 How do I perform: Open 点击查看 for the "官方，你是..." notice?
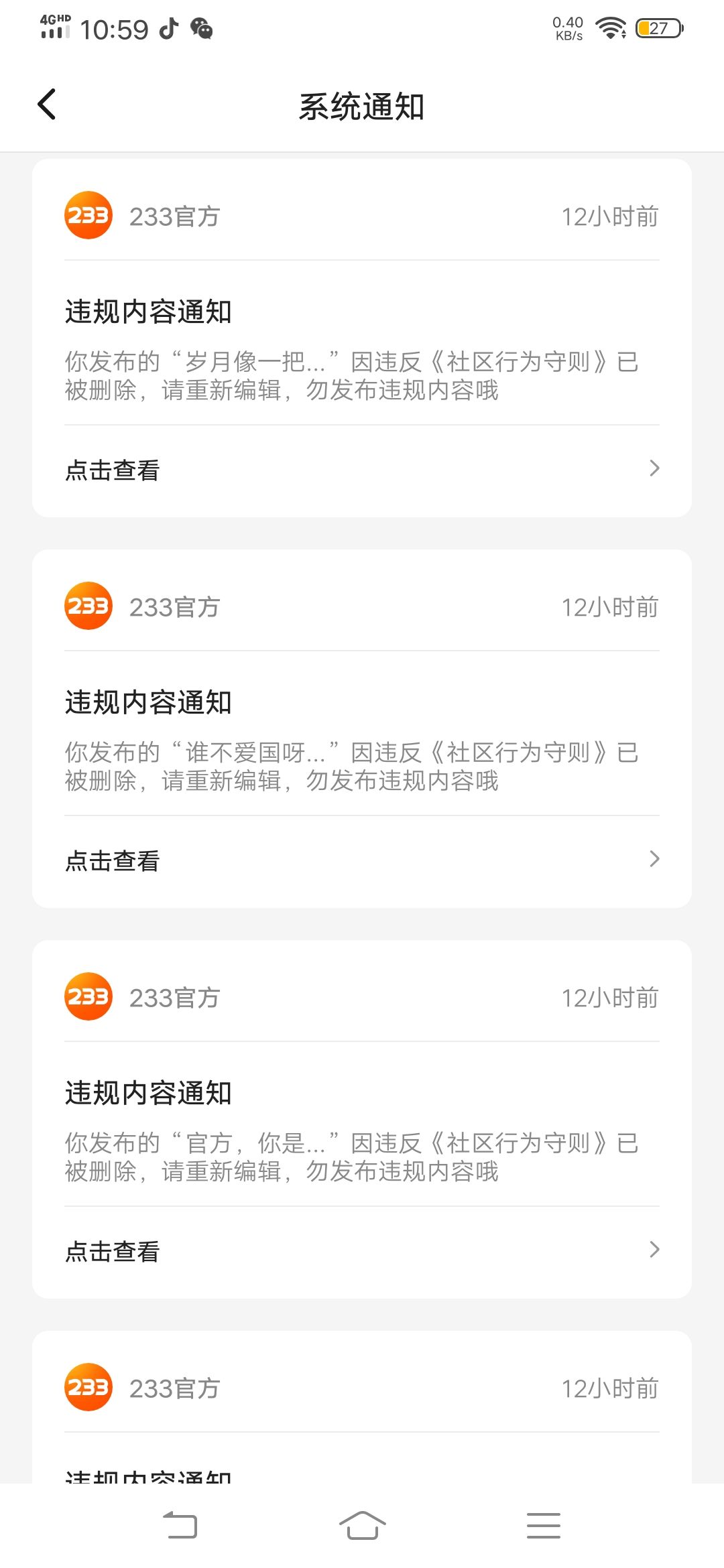362,1251
